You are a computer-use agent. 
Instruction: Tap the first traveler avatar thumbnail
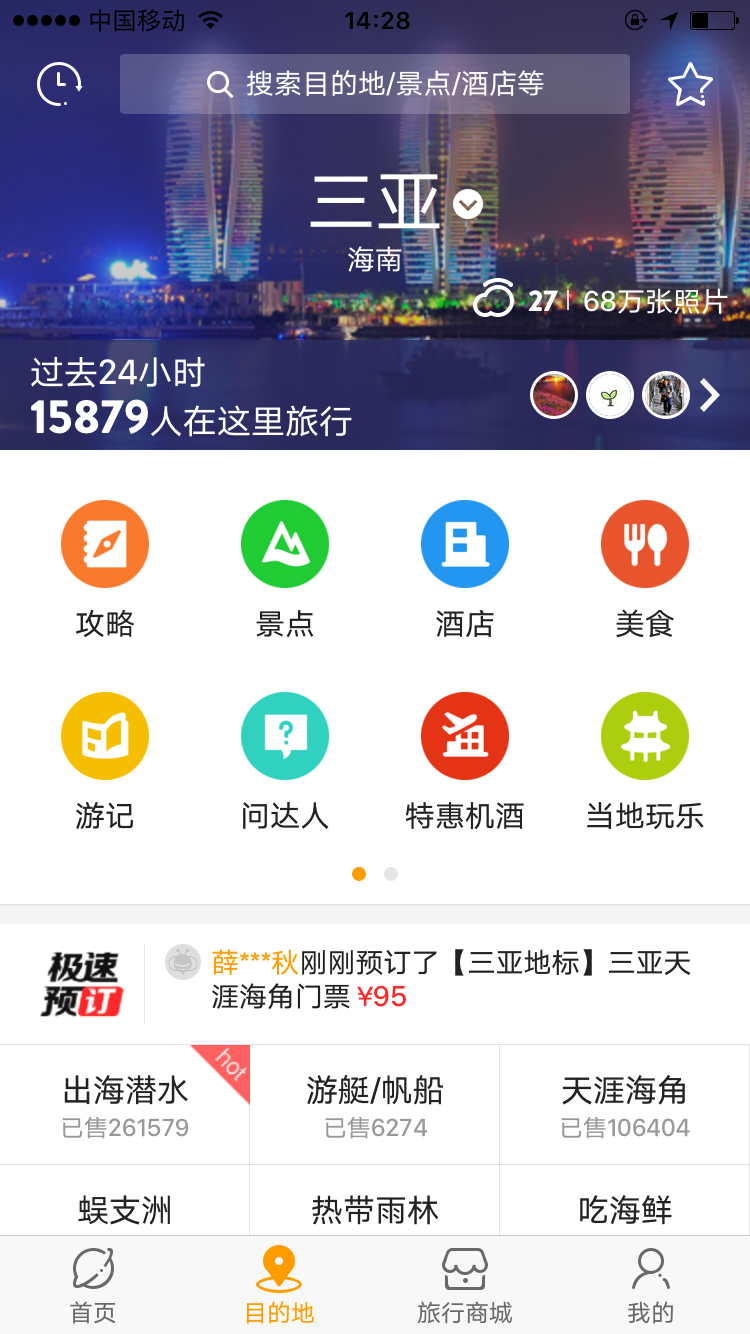click(x=553, y=395)
